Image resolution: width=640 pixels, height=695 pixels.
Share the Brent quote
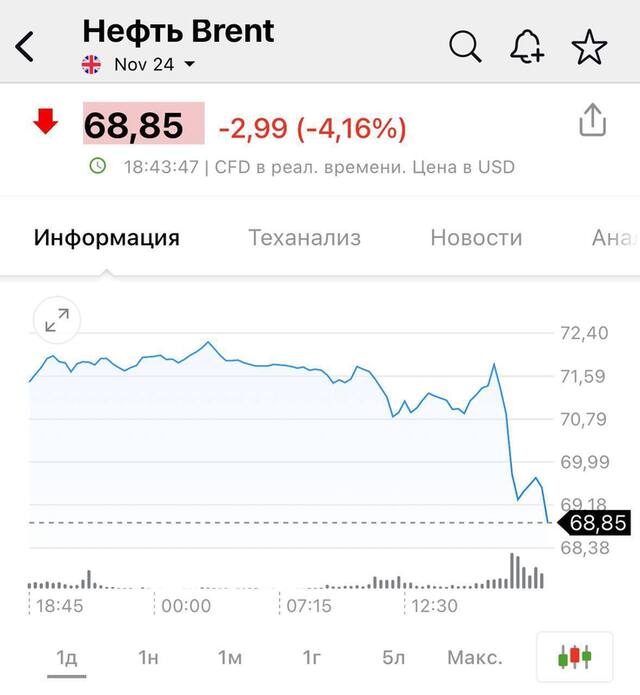coord(592,121)
